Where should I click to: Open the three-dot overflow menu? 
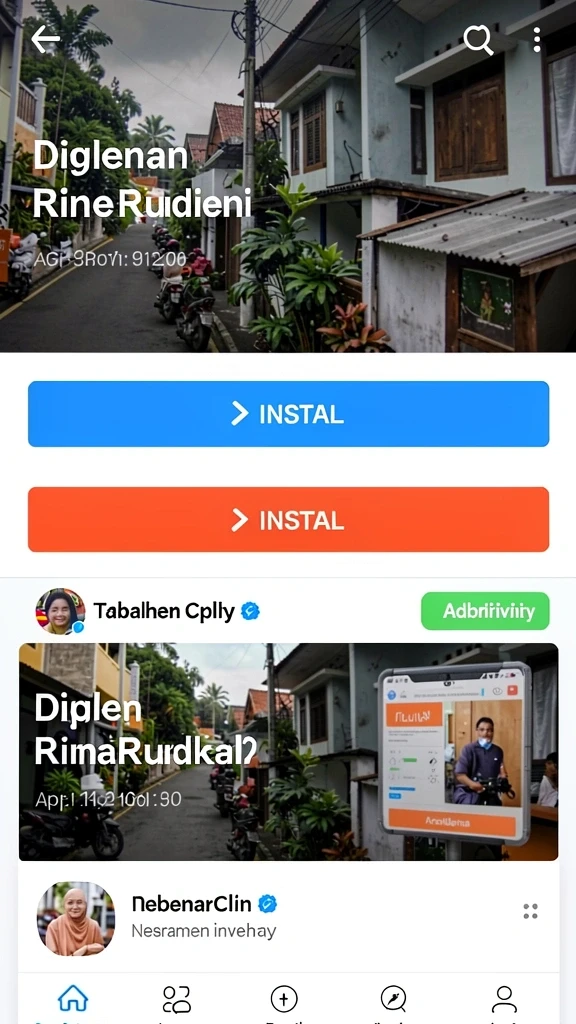[537, 40]
